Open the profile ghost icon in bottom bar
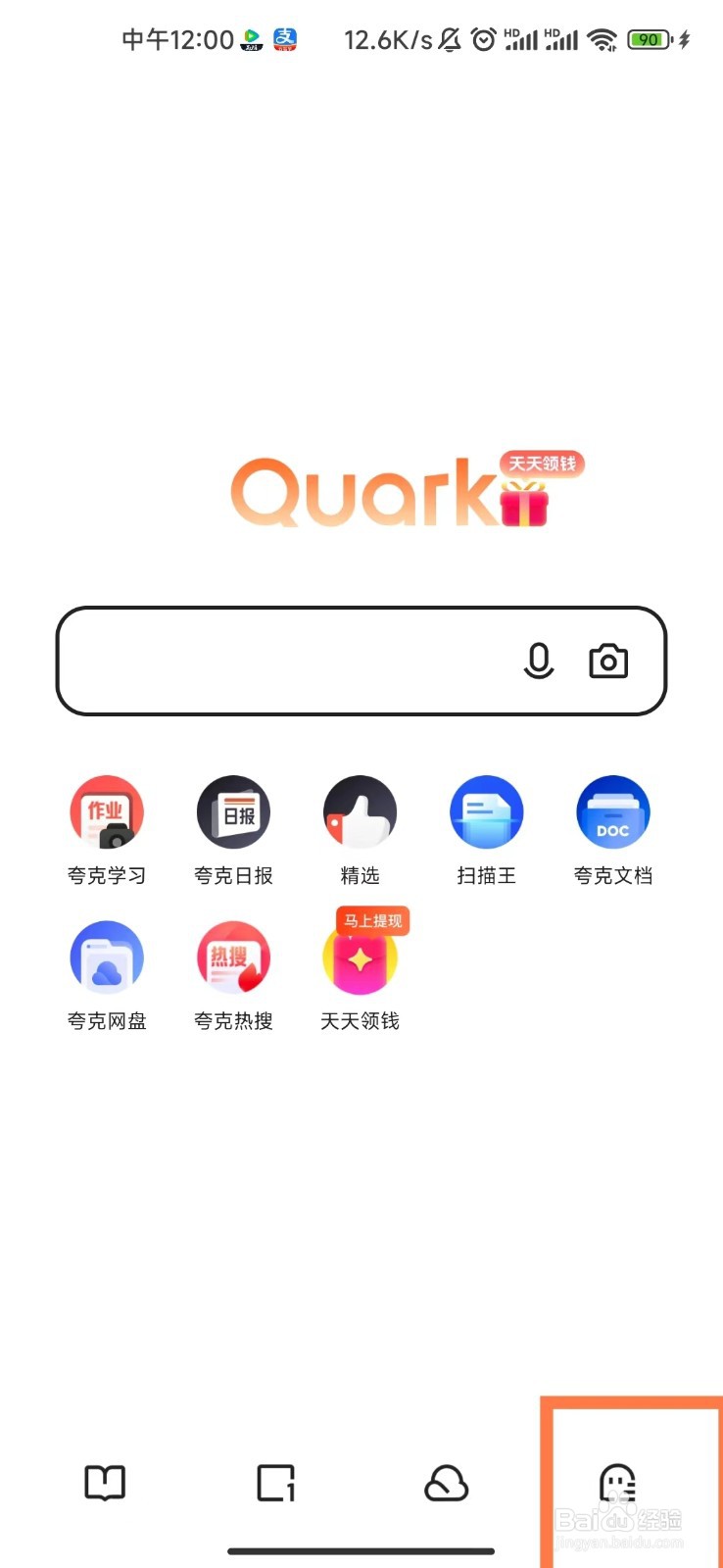 tap(618, 1484)
